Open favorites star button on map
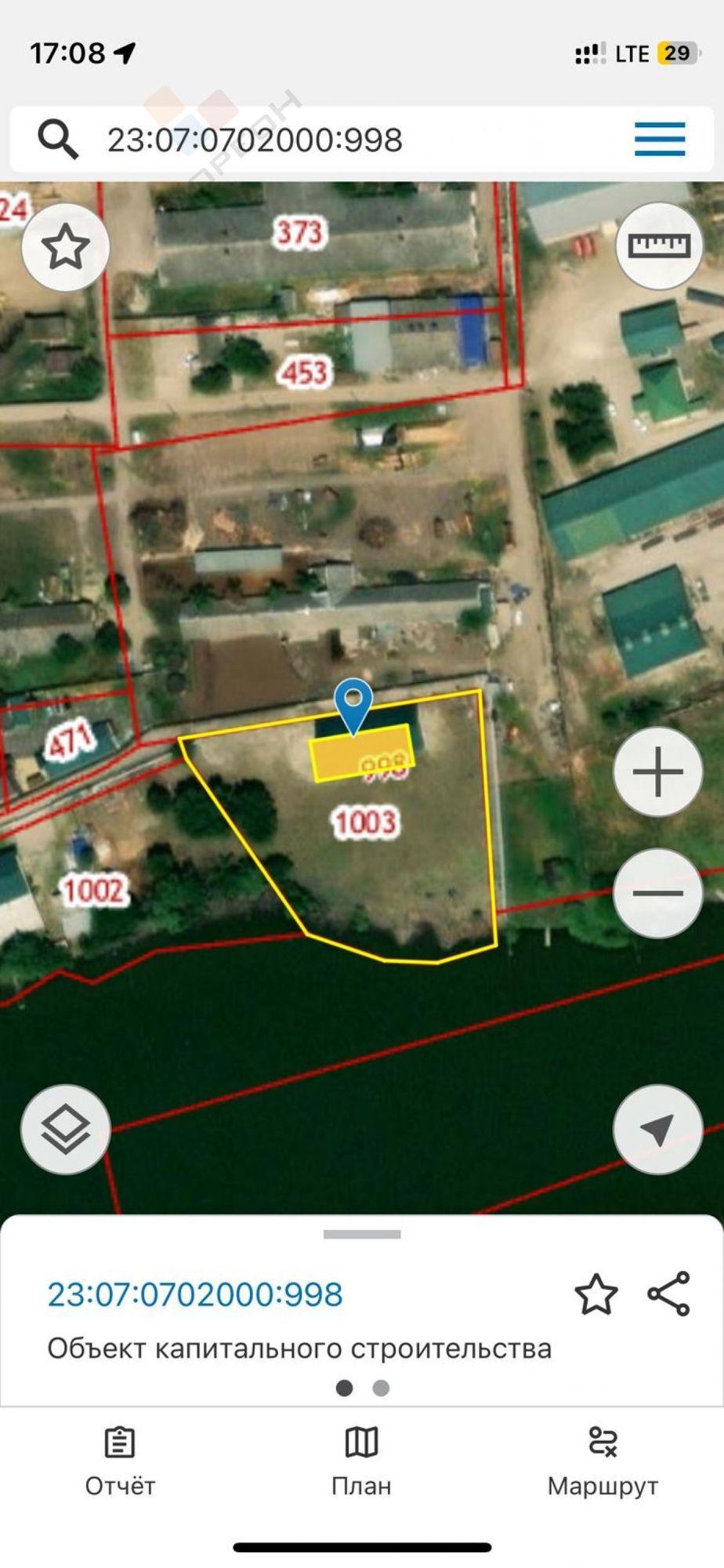The height and width of the screenshot is (1568, 724). (x=65, y=248)
